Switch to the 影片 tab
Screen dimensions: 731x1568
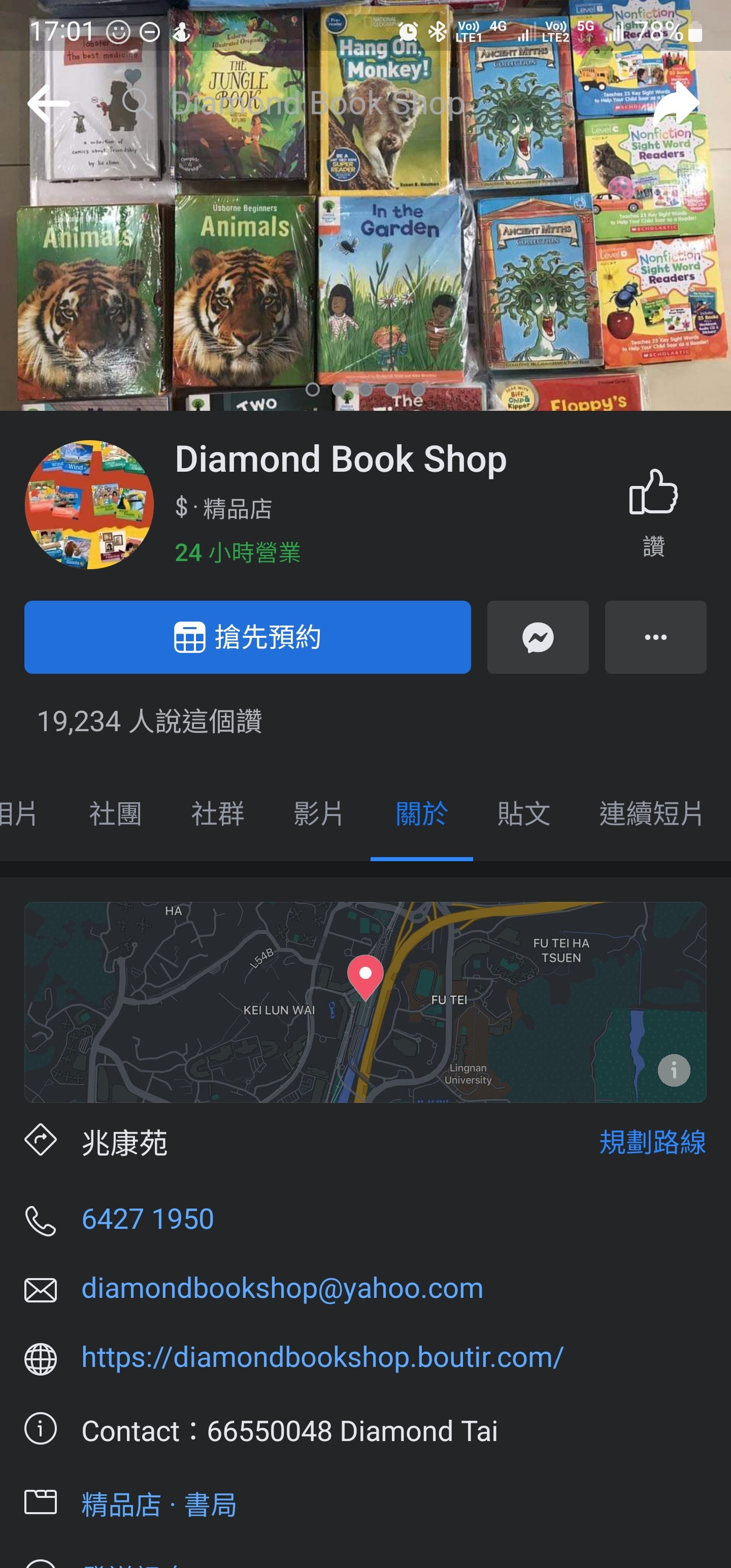[319, 813]
